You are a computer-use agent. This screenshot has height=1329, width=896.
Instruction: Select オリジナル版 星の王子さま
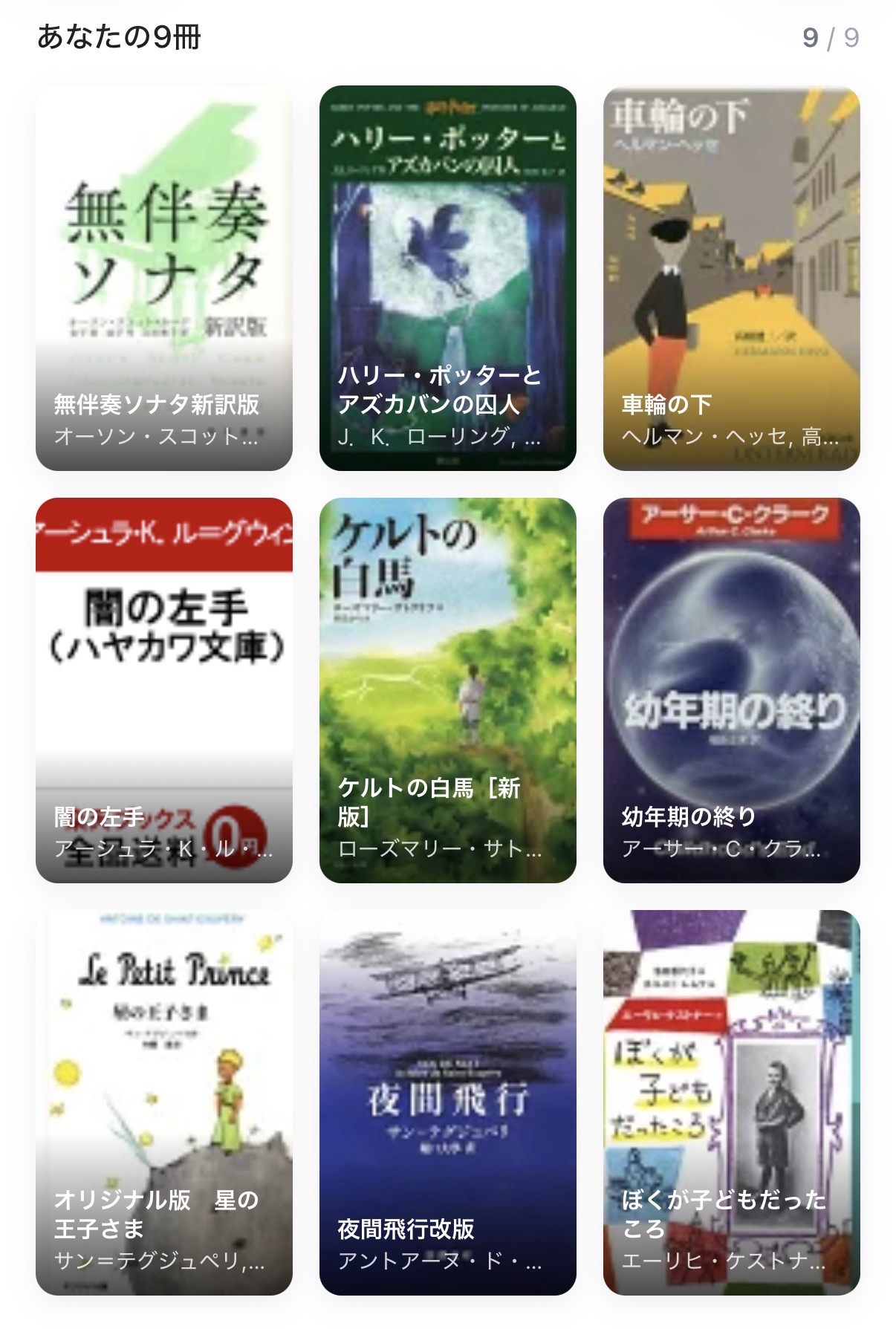[163, 1102]
